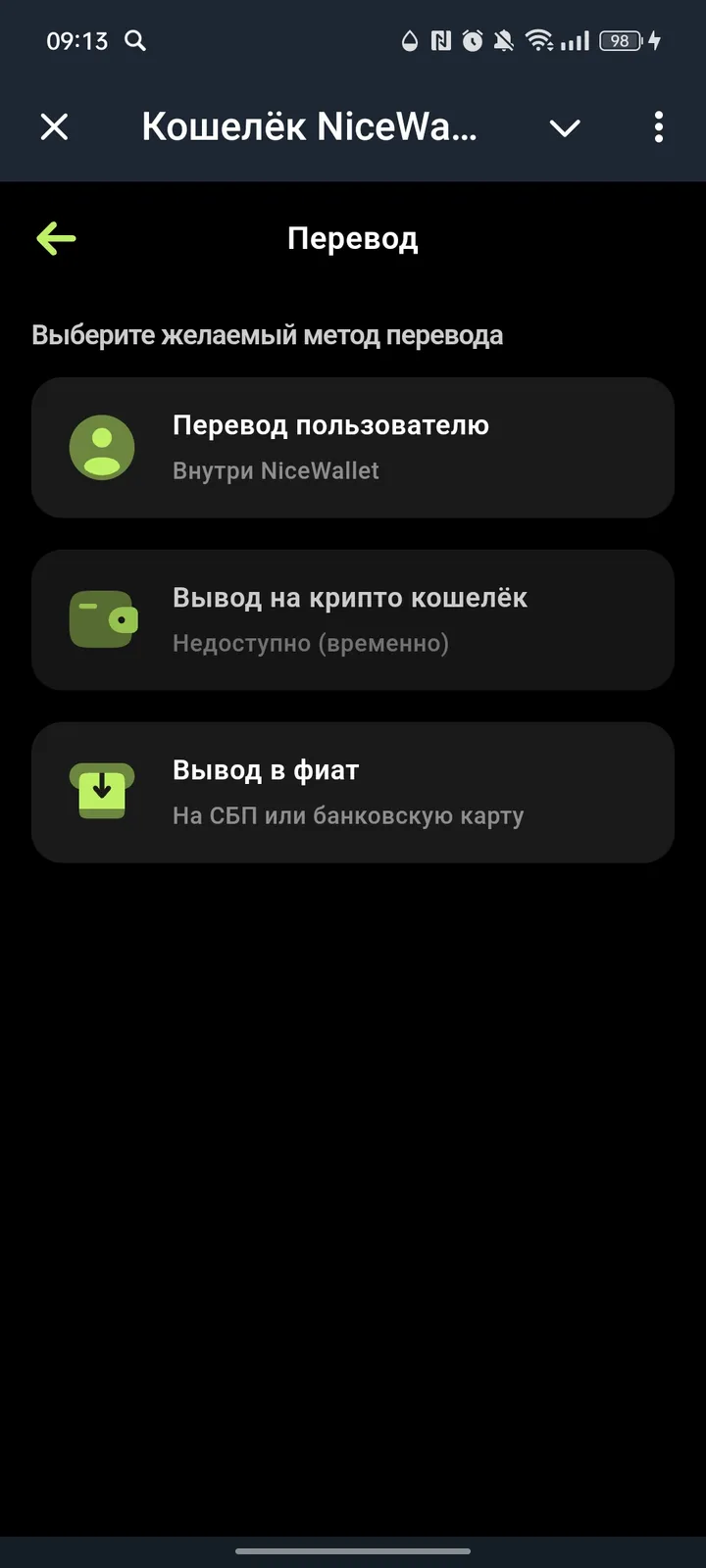
Task: Click the notifications muted icon in status bar
Action: [501, 41]
